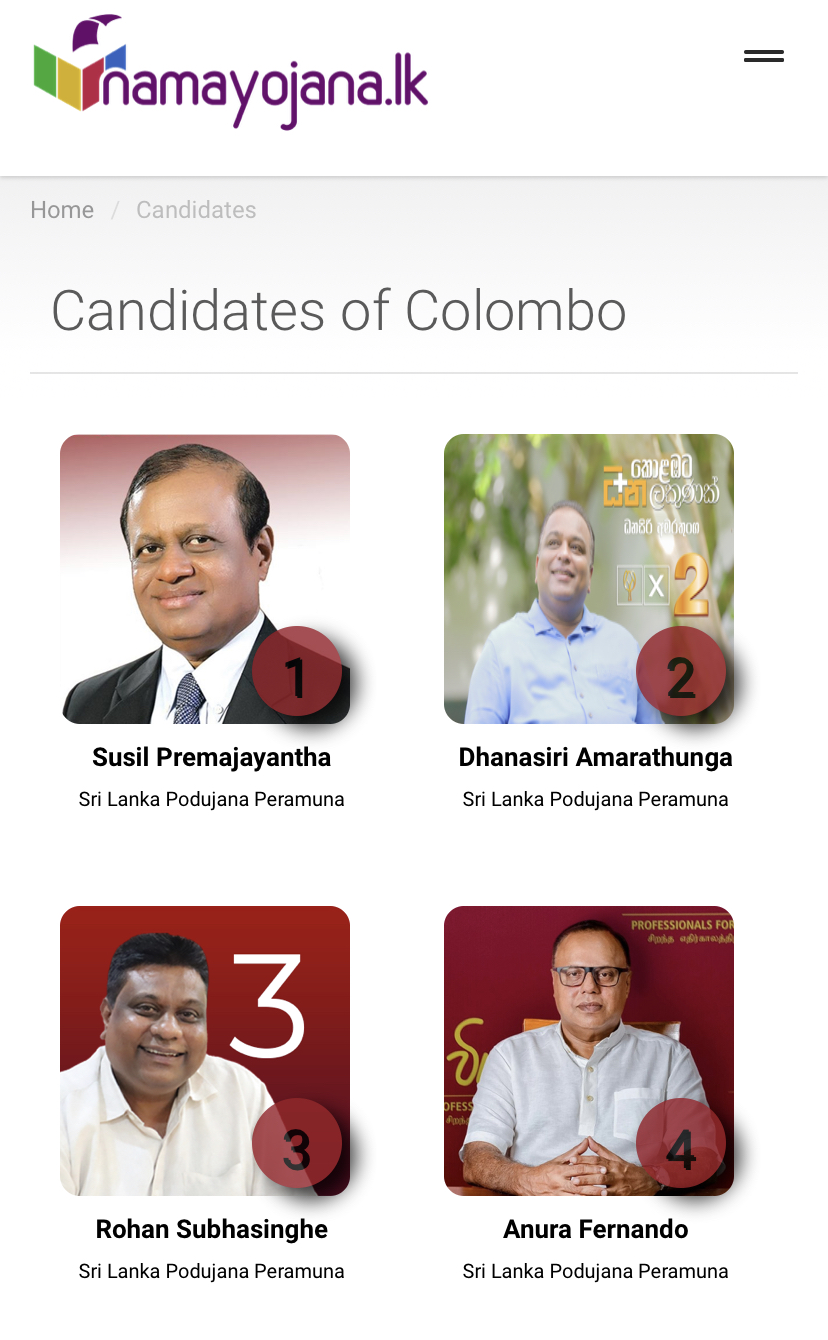This screenshot has width=828, height=1340.
Task: Open the hamburger menu
Action: [763, 56]
